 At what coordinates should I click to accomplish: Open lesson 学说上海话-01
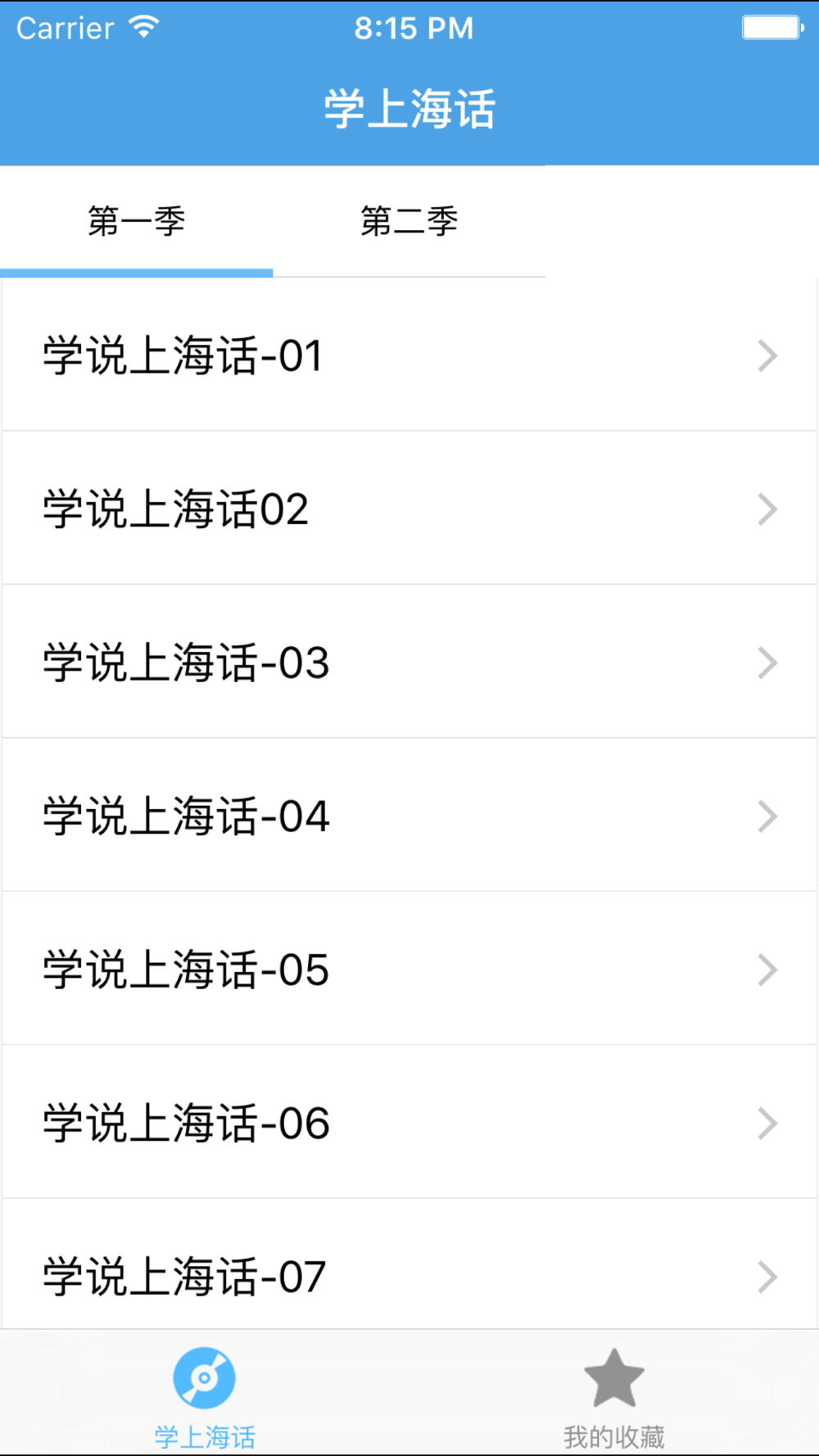409,355
